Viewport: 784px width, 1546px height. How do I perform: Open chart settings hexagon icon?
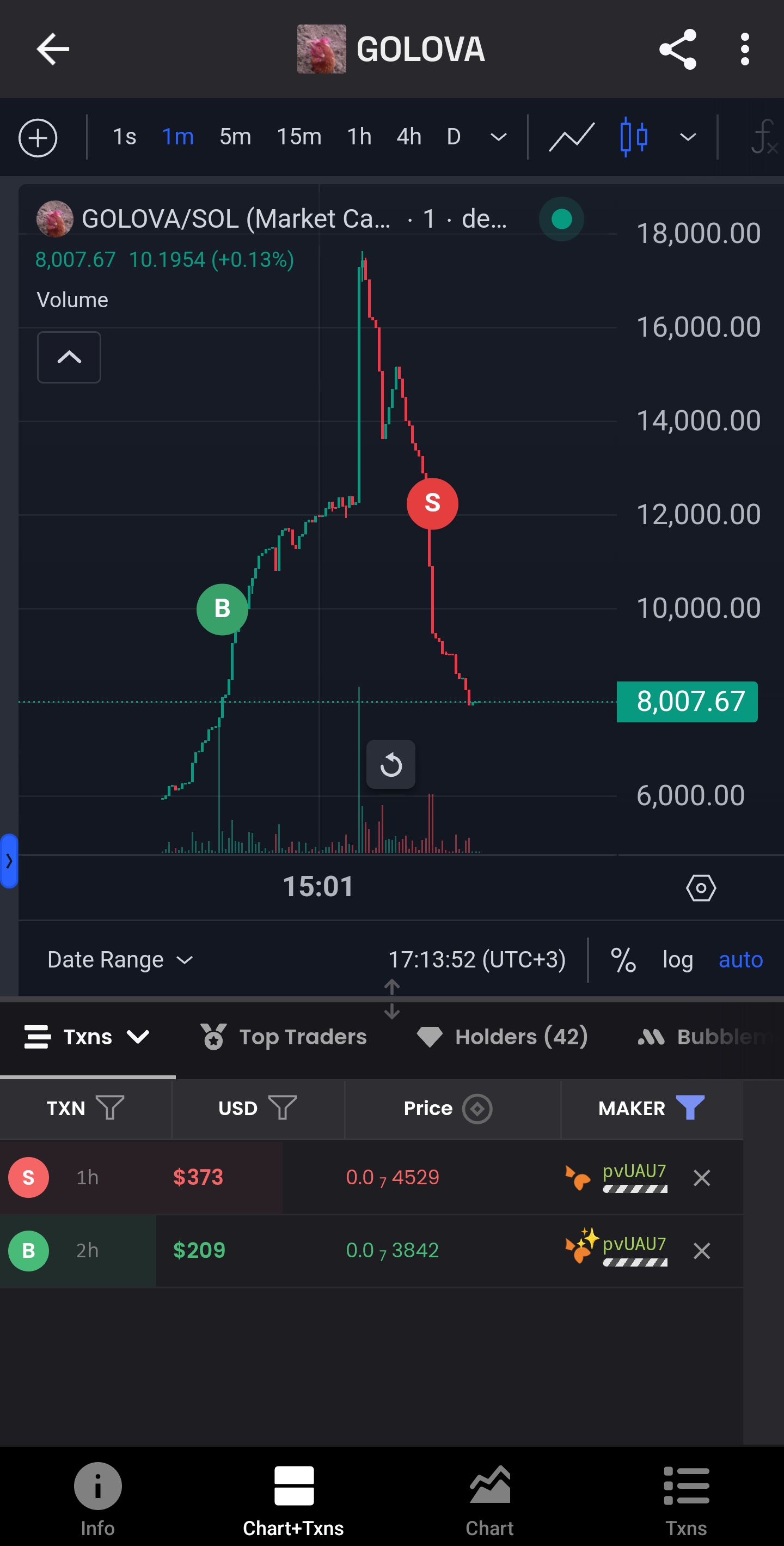click(x=701, y=887)
